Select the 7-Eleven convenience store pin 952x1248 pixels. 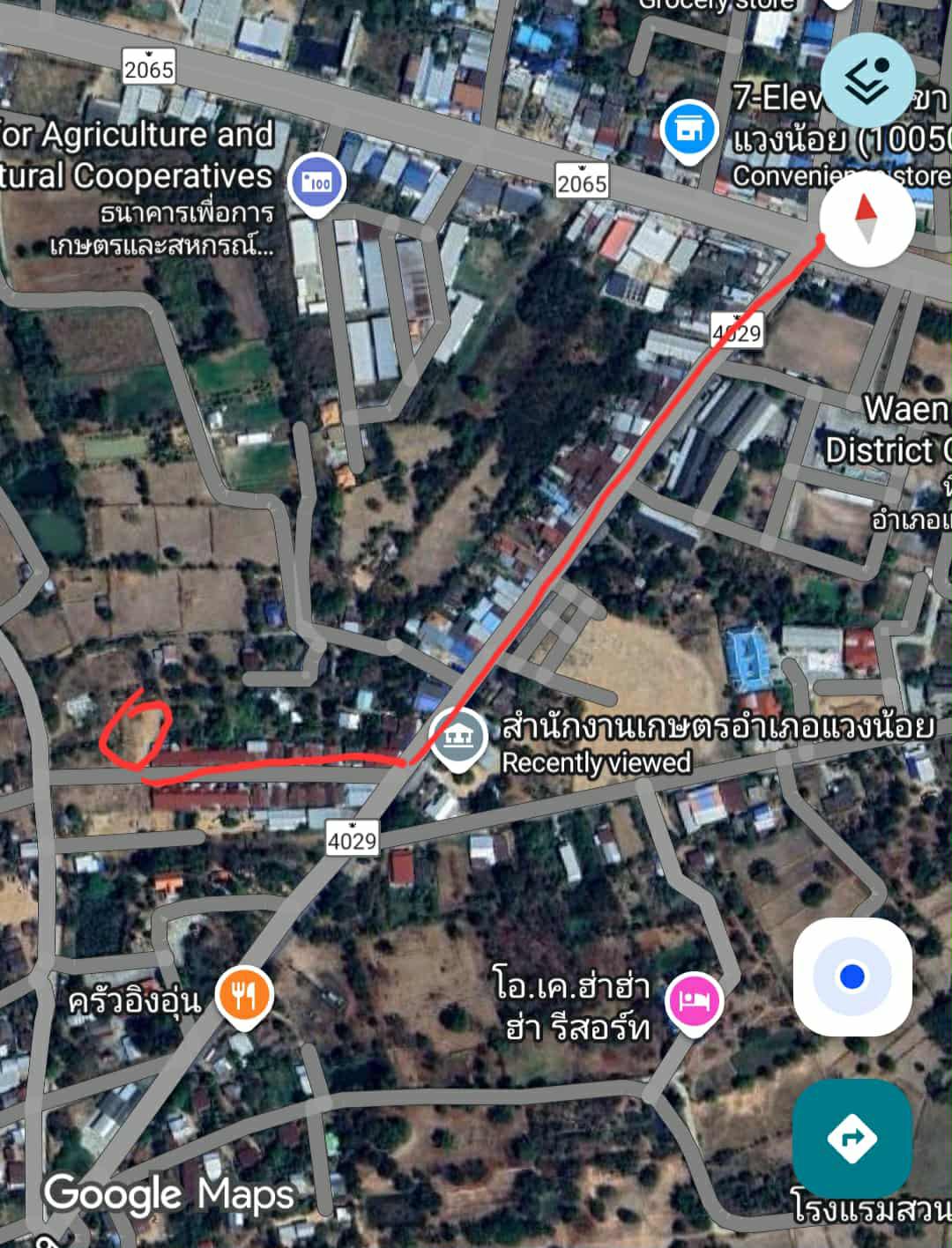[688, 130]
